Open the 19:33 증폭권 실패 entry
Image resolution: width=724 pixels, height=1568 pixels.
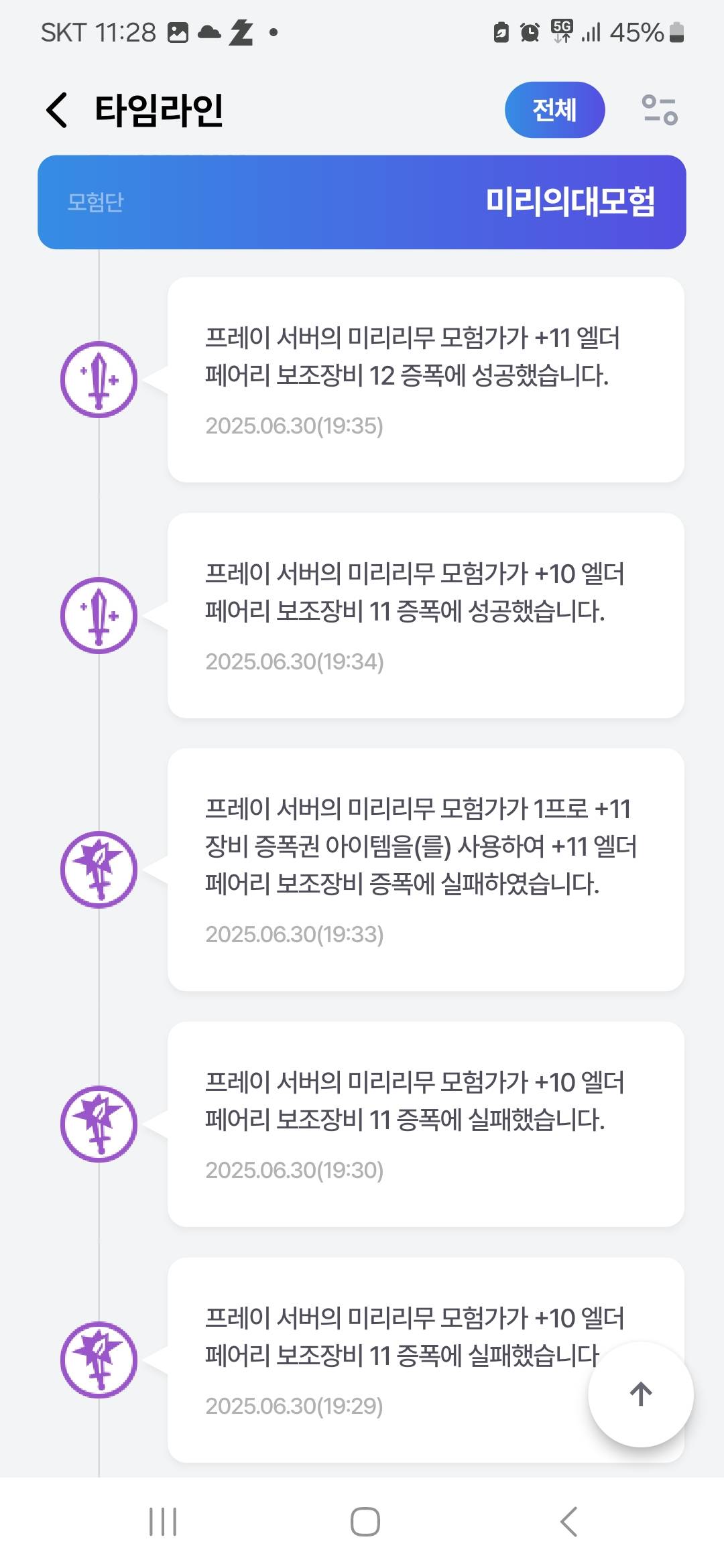pos(426,869)
